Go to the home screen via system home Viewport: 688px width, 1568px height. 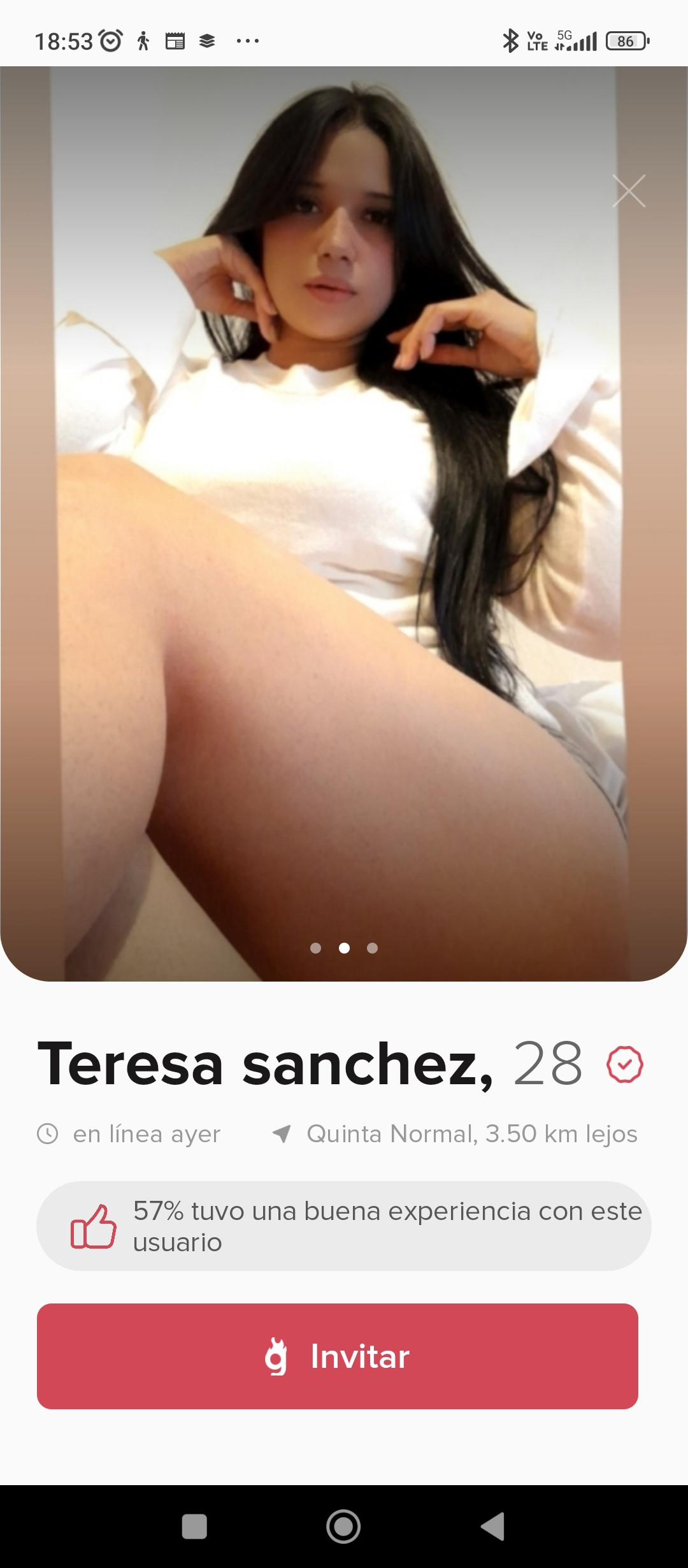point(343,1526)
